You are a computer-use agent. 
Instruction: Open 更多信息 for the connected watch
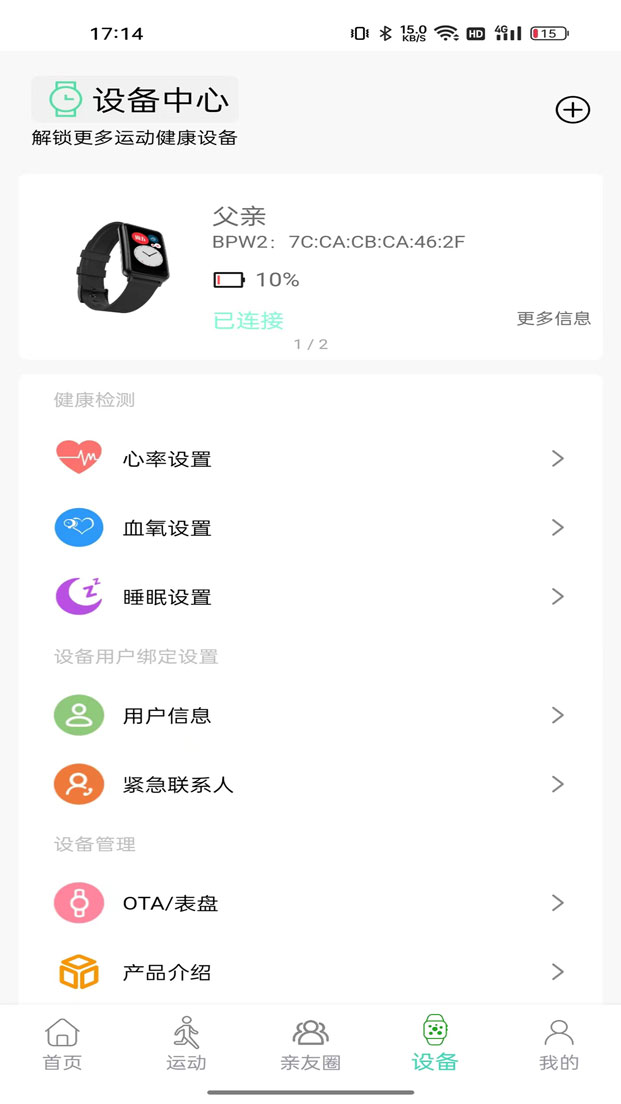tap(553, 318)
